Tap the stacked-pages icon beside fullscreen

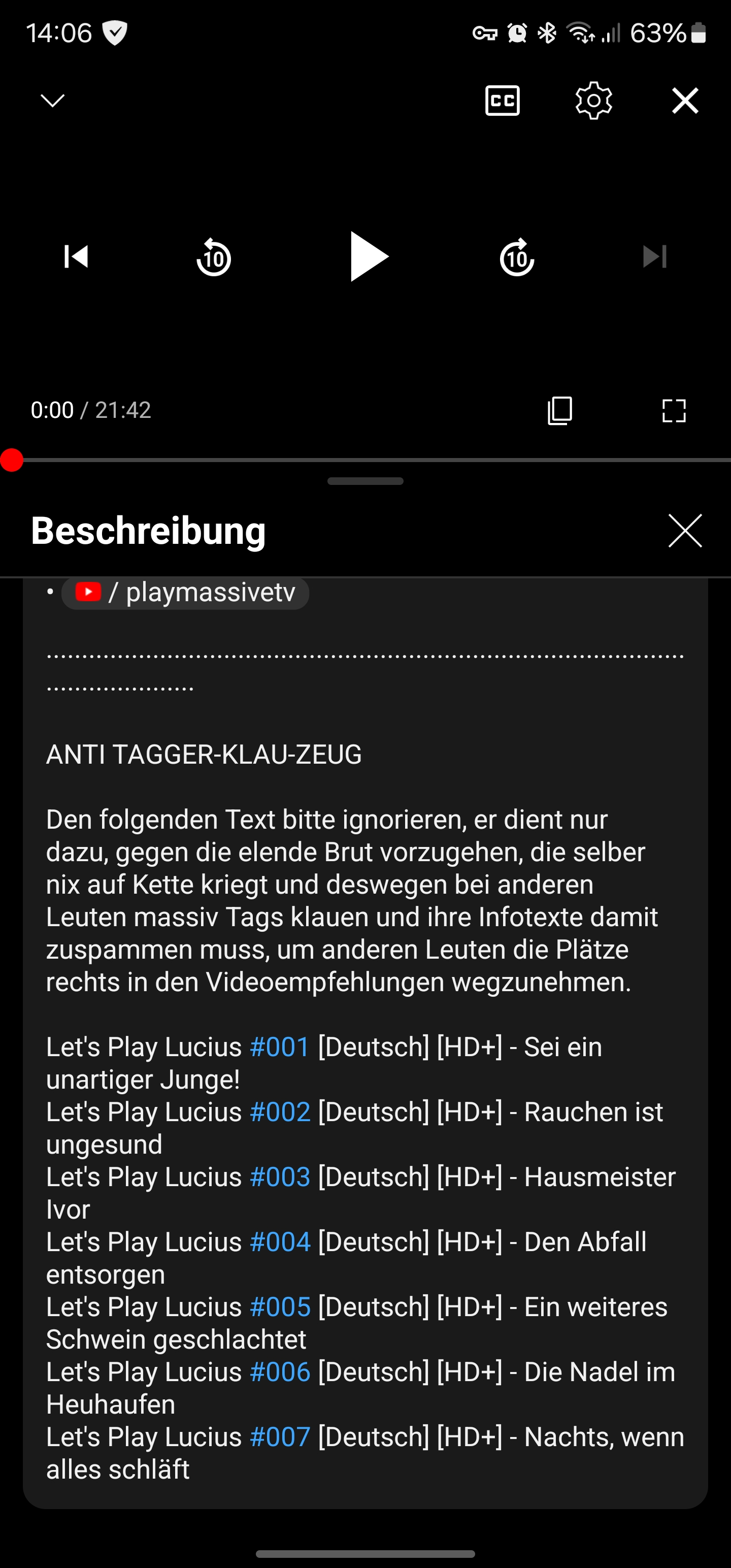(x=560, y=410)
